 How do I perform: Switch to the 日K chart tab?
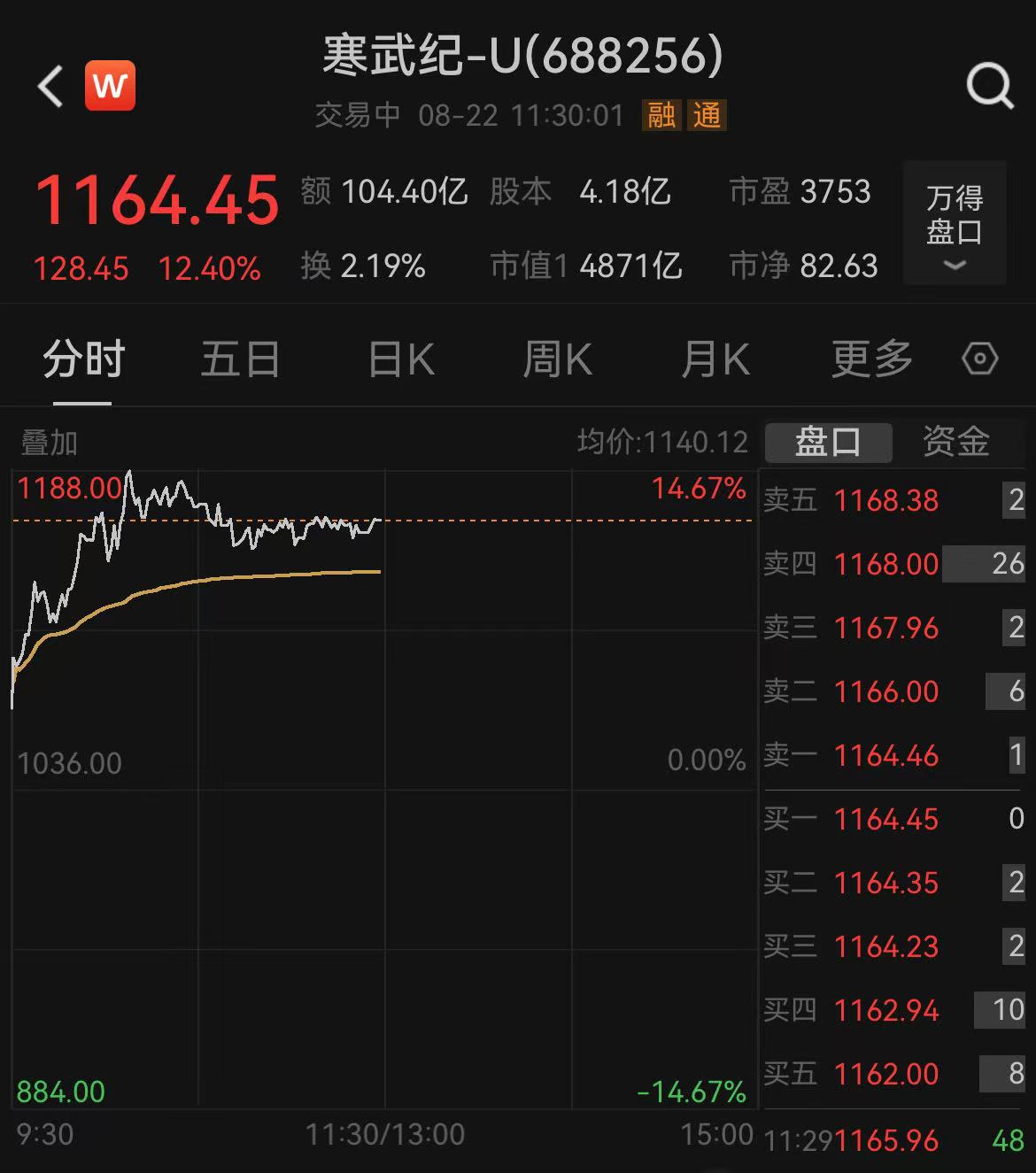pos(401,359)
